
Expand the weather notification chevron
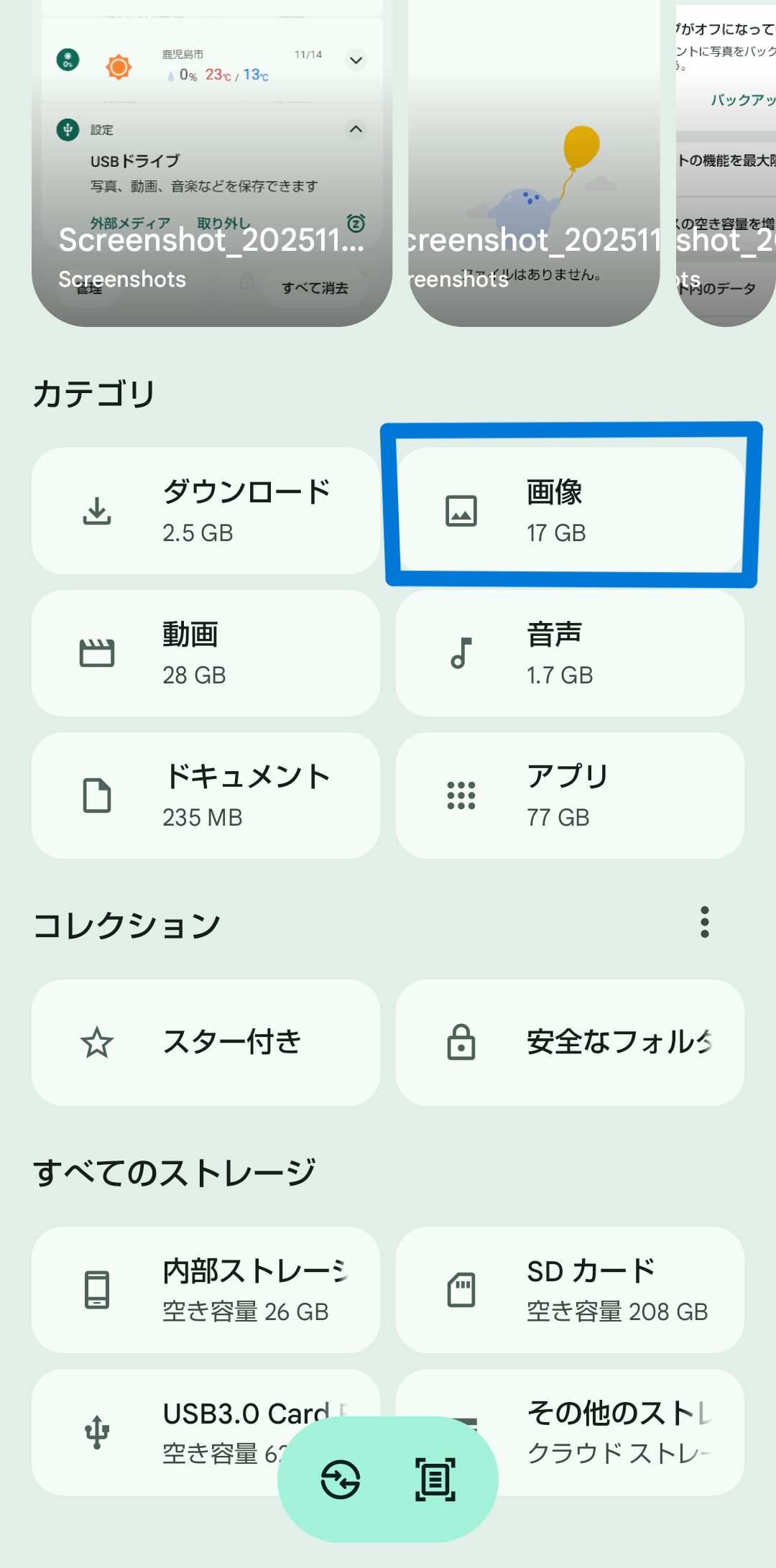click(x=355, y=60)
